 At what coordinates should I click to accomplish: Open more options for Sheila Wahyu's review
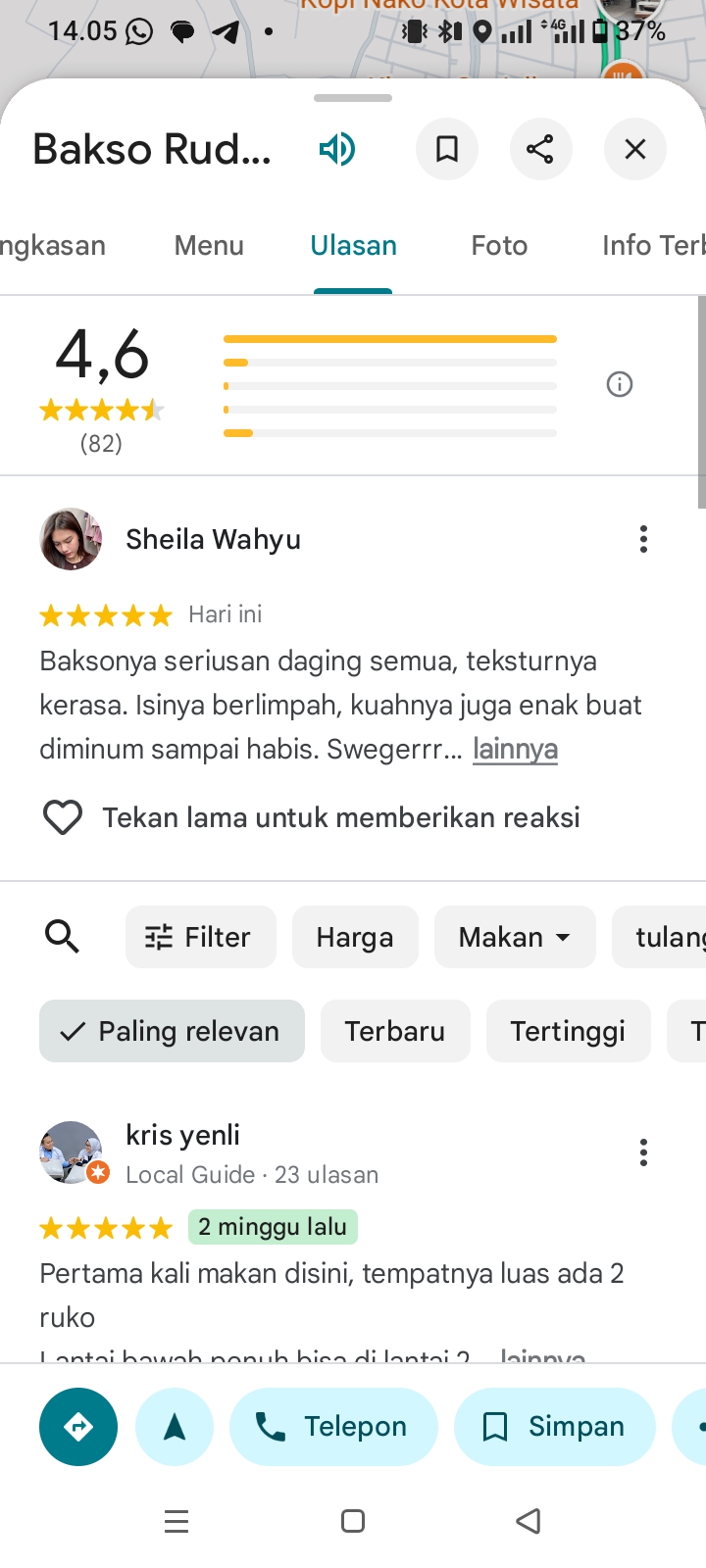(x=643, y=539)
